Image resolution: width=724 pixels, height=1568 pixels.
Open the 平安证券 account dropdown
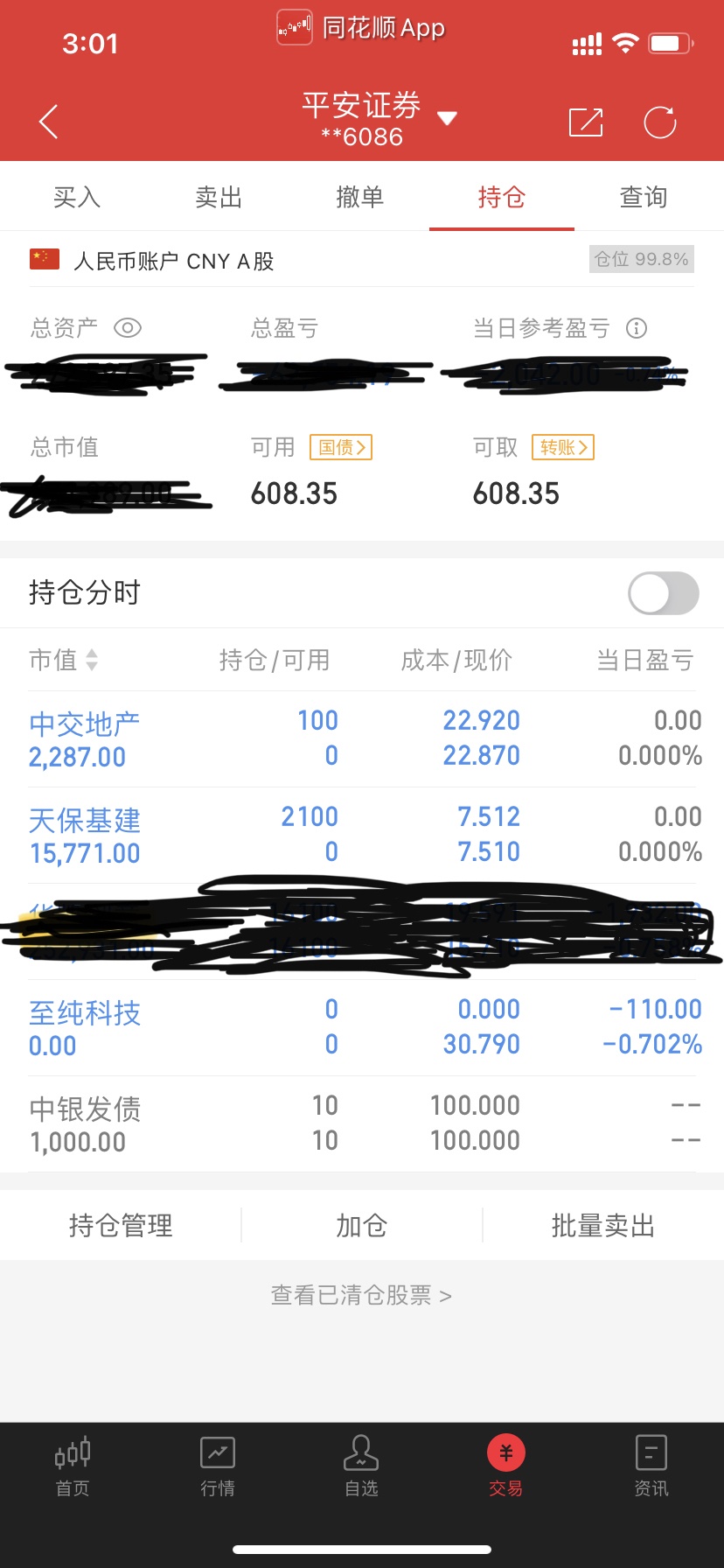point(378,119)
